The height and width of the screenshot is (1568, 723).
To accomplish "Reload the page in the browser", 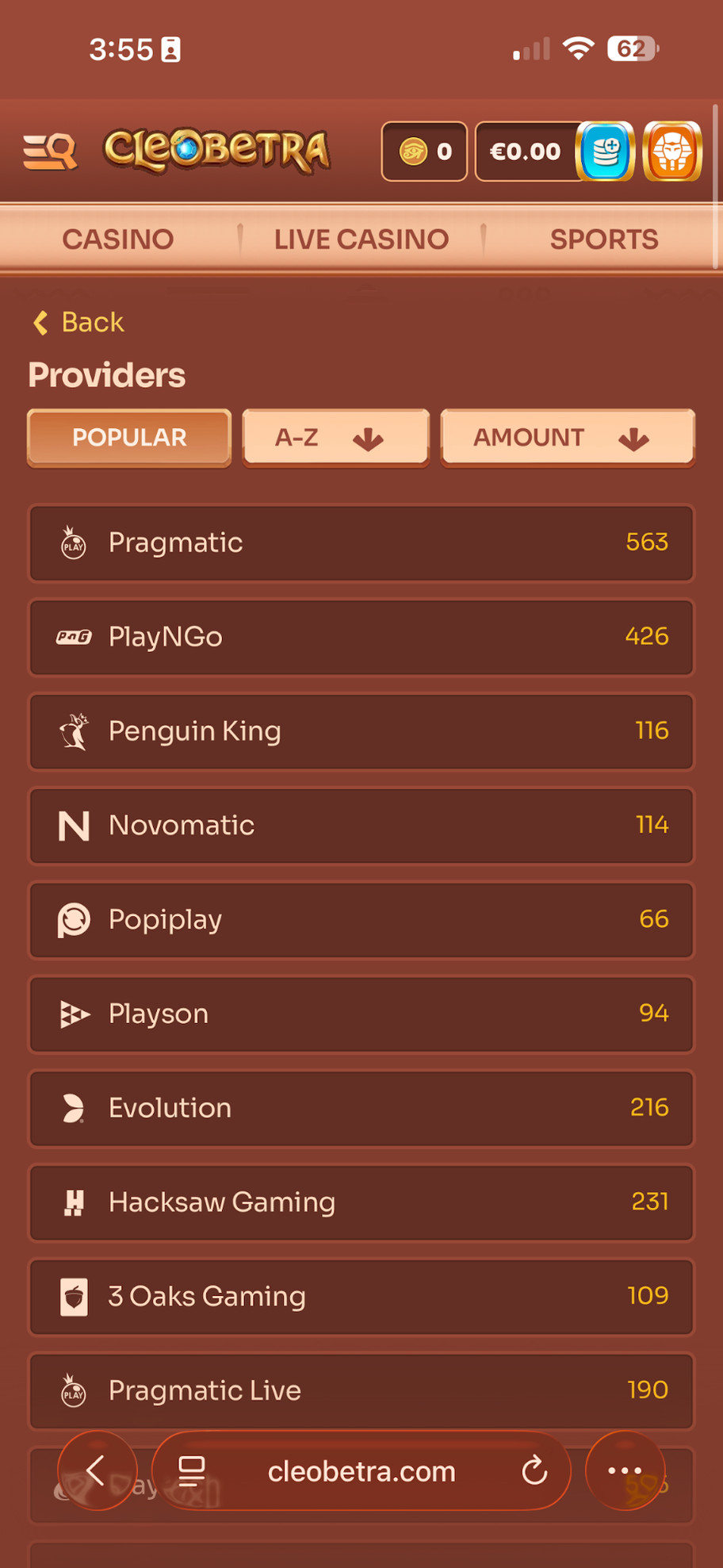I will 535,1471.
